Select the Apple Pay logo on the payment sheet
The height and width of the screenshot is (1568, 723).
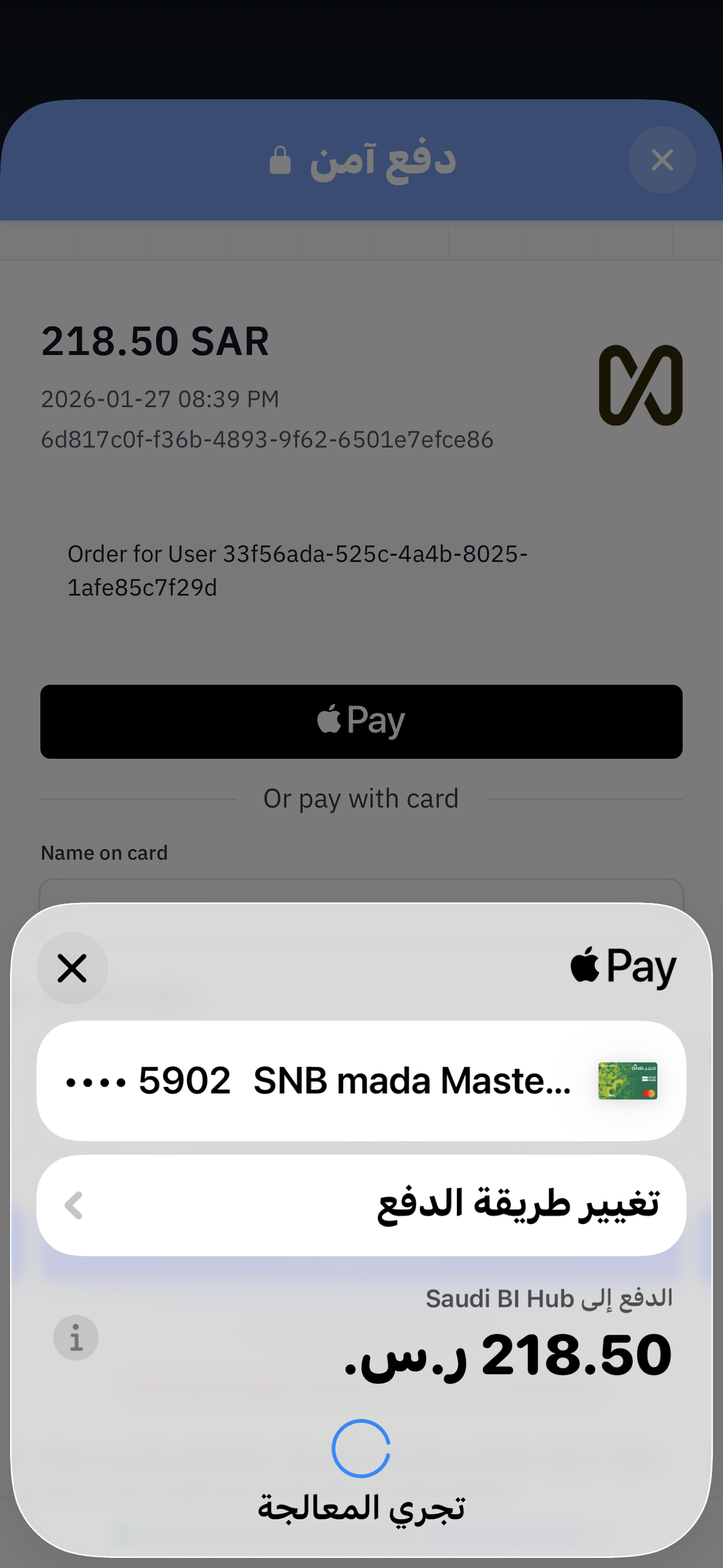[623, 965]
